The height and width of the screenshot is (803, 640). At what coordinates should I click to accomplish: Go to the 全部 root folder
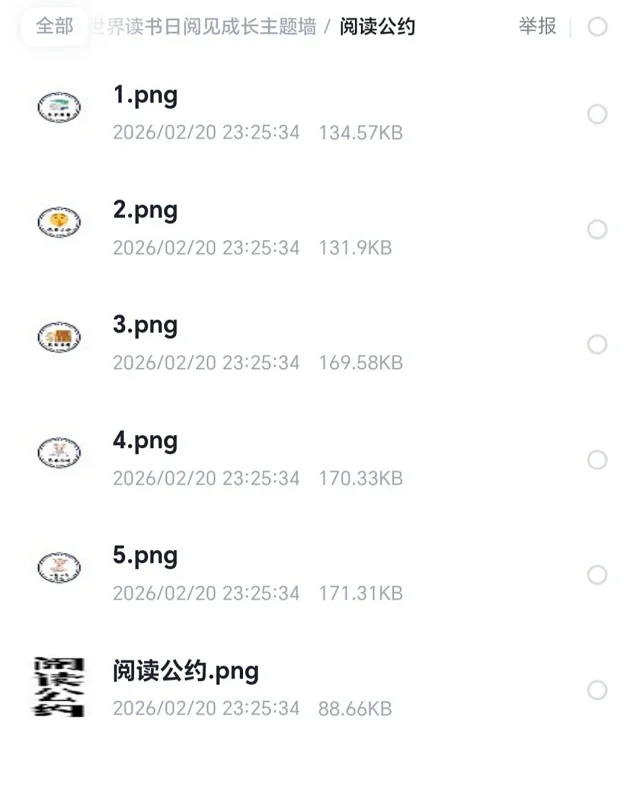(55, 27)
